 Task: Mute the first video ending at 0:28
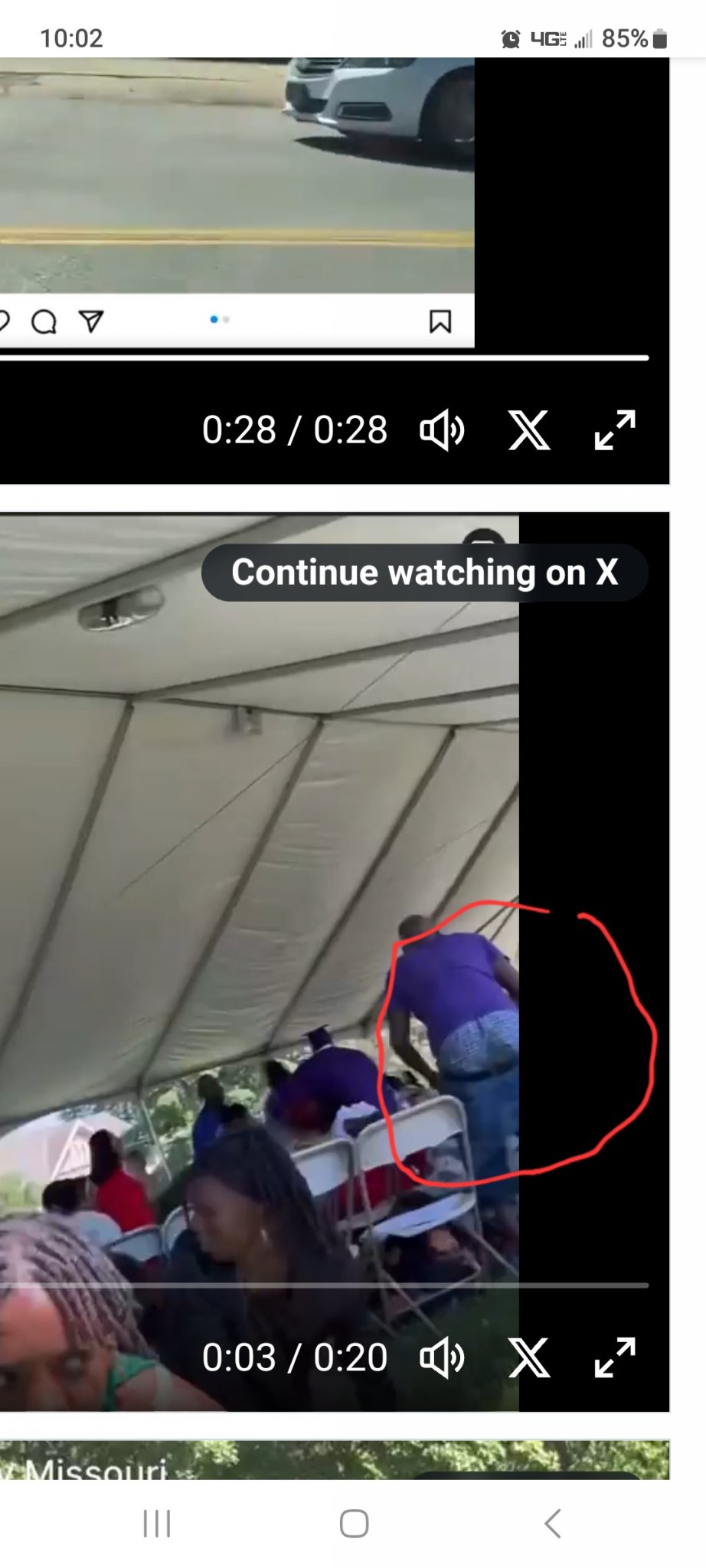[442, 430]
